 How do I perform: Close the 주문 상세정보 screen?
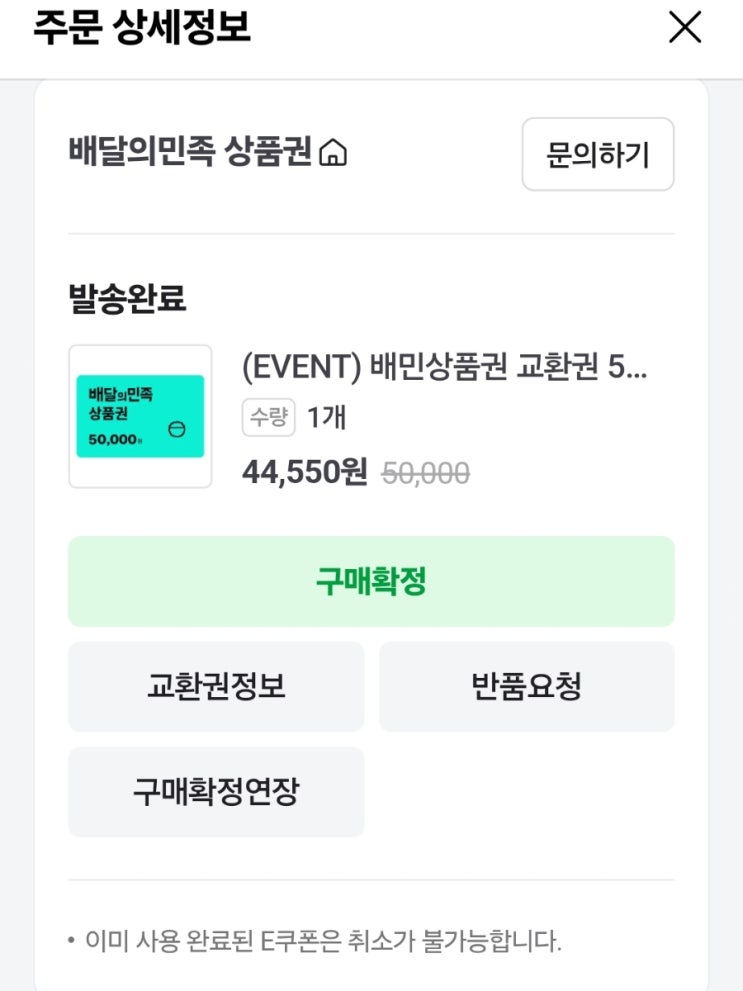[x=685, y=29]
